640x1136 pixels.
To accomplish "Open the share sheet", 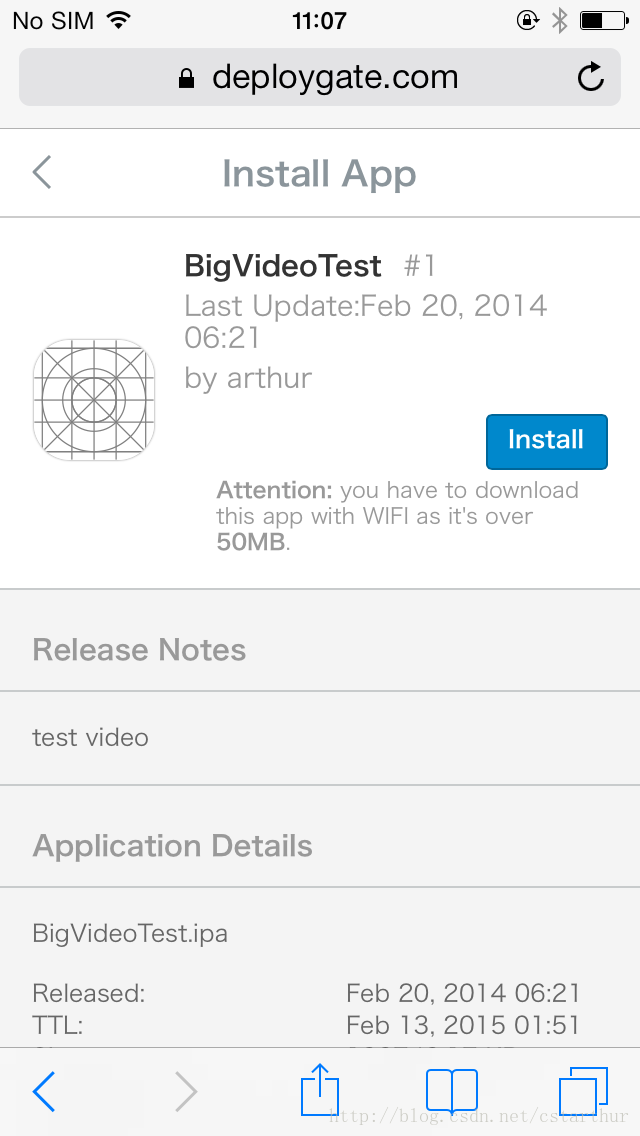I will [320, 1089].
